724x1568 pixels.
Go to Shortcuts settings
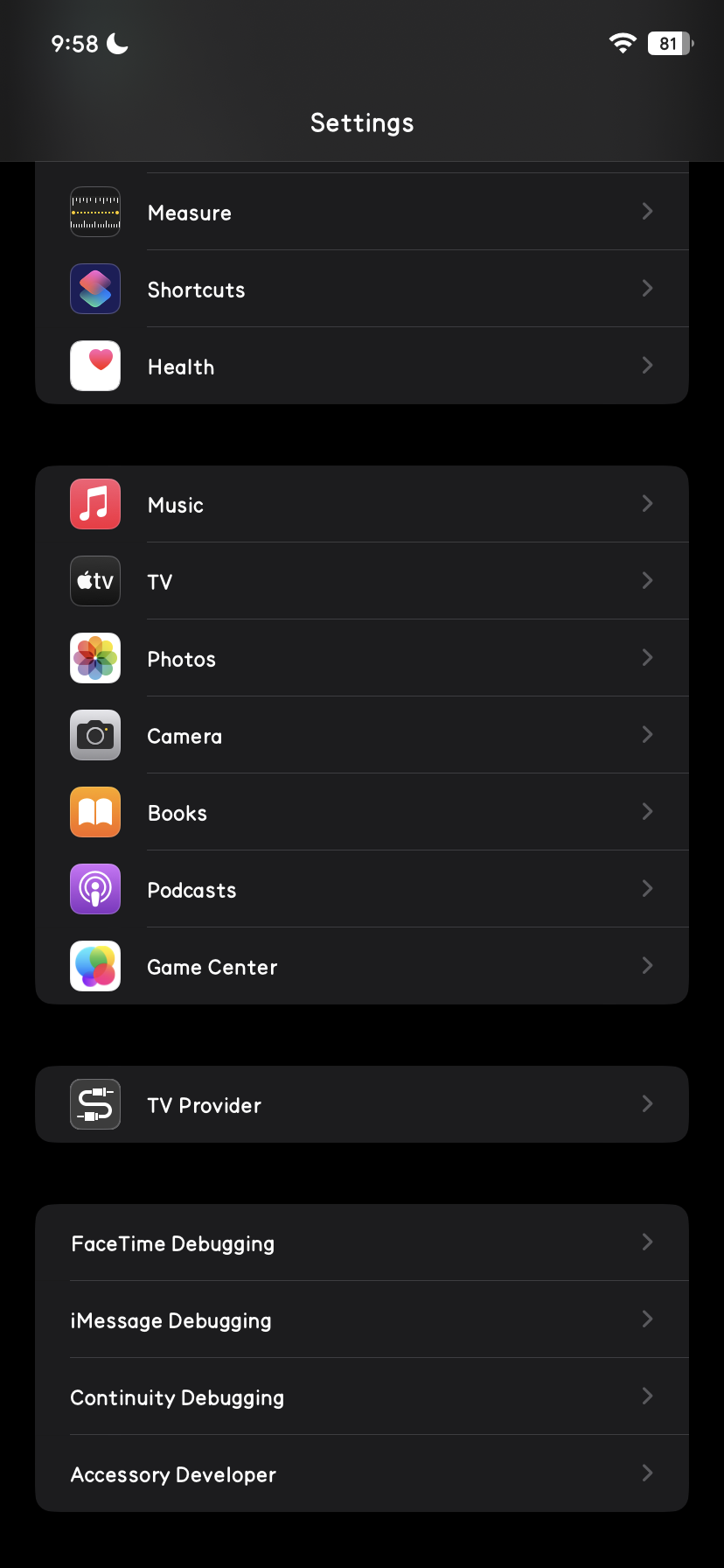pyautogui.click(x=362, y=289)
